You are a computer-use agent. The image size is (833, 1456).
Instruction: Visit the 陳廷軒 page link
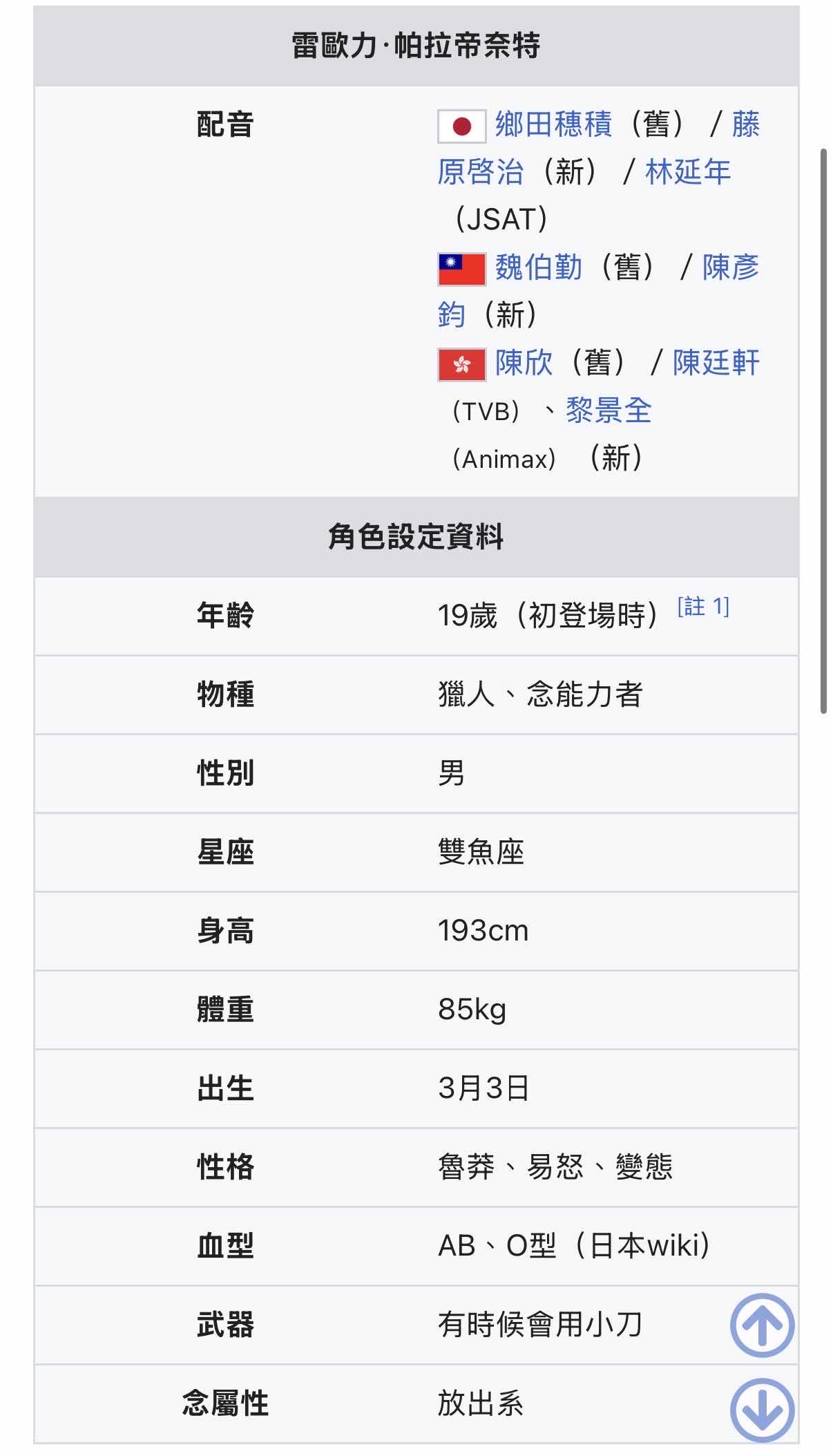tap(716, 363)
